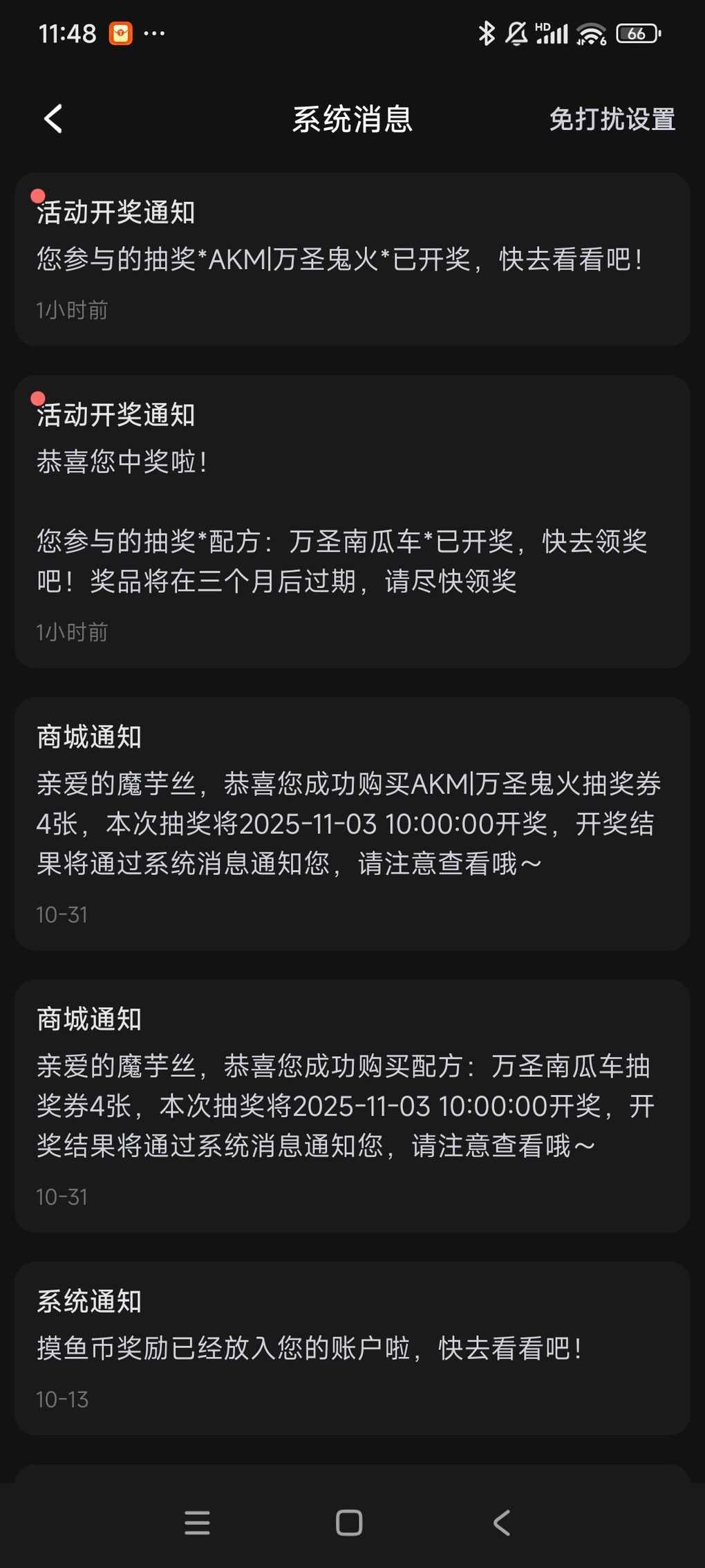705x1568 pixels.
Task: Open 系统通知 about 摸鱼币奖励
Action: point(352,1347)
